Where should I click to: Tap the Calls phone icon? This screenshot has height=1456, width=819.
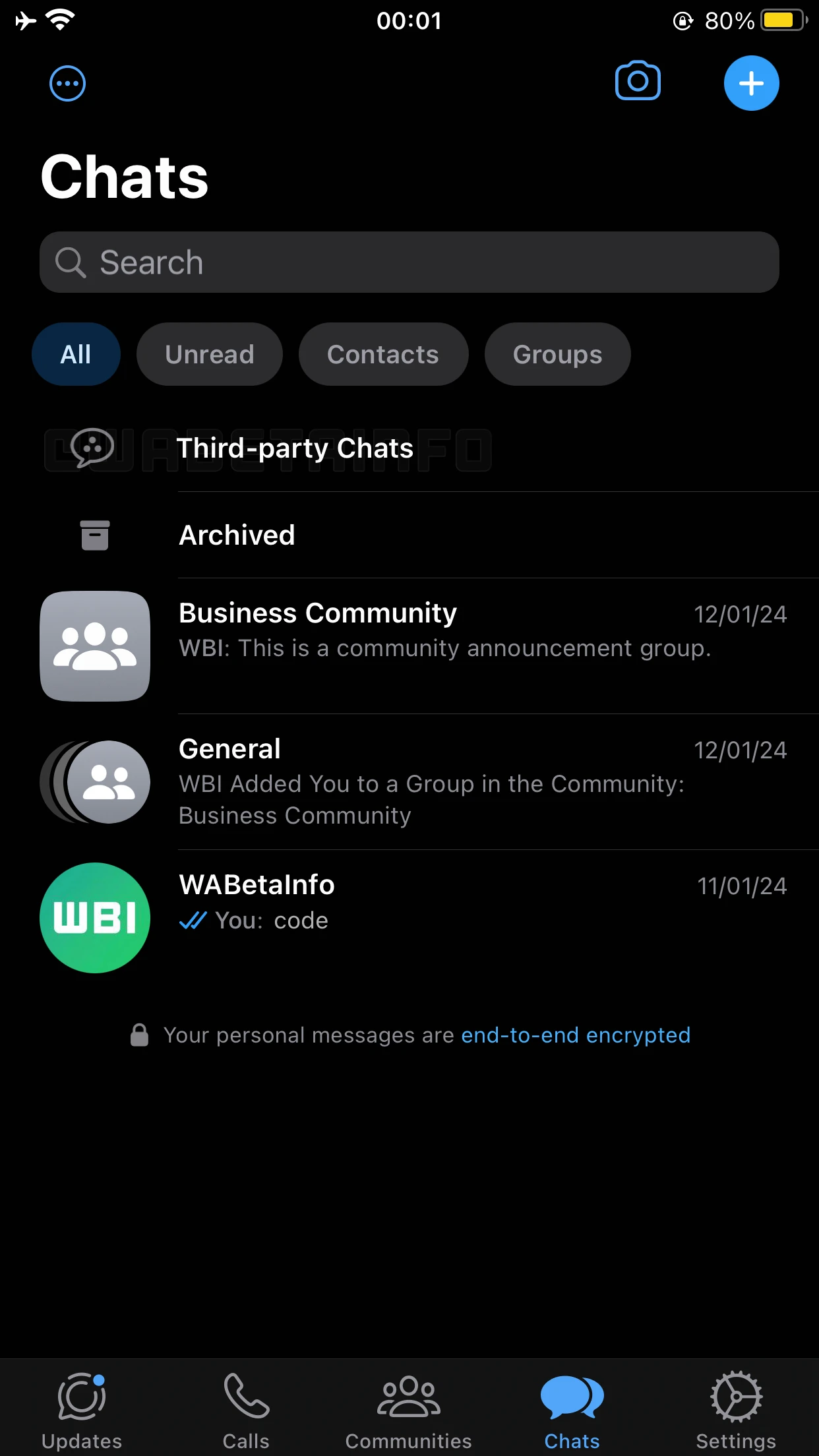click(x=246, y=1397)
